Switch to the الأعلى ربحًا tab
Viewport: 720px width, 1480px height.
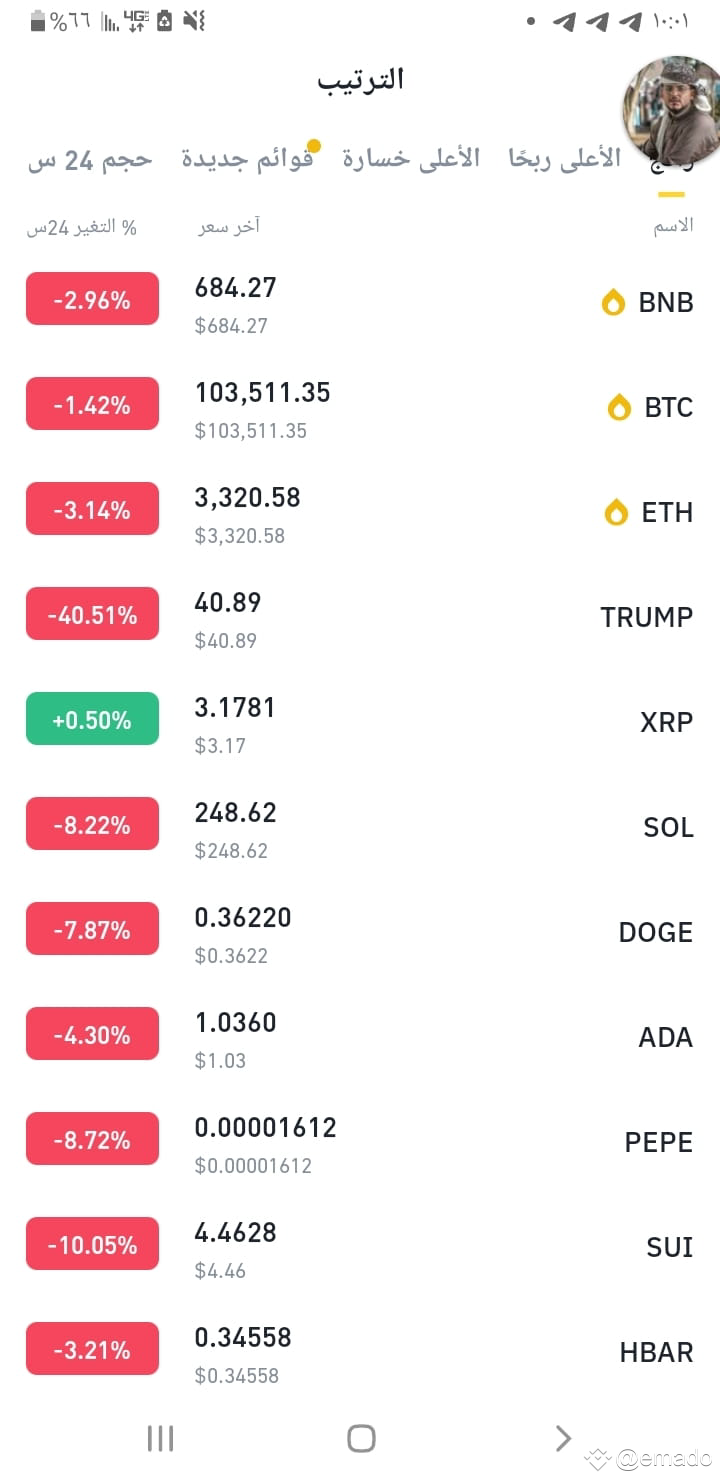pos(565,158)
